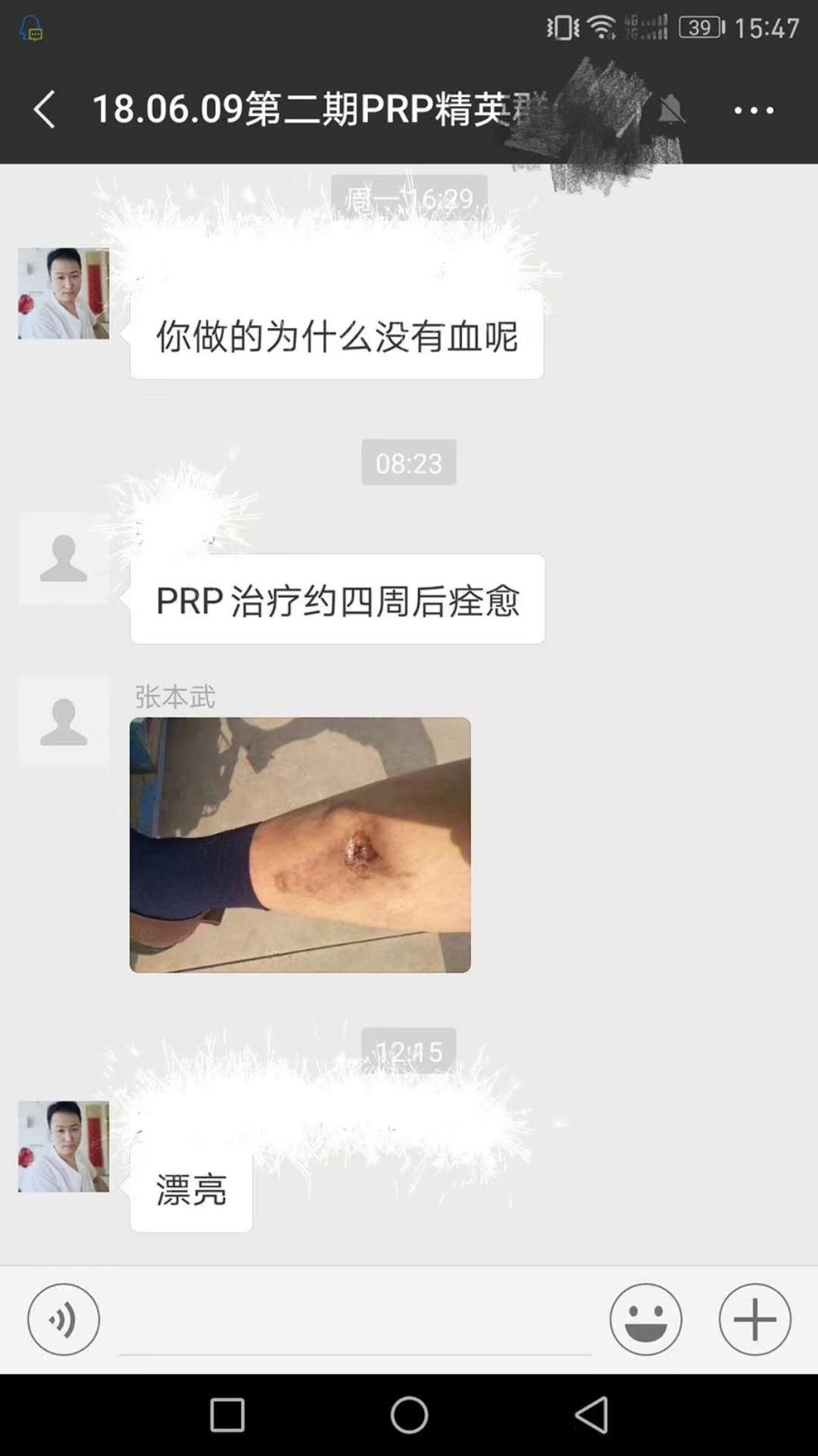Image resolution: width=818 pixels, height=1456 pixels.
Task: Open the chat's three-dot menu
Action: point(754,111)
